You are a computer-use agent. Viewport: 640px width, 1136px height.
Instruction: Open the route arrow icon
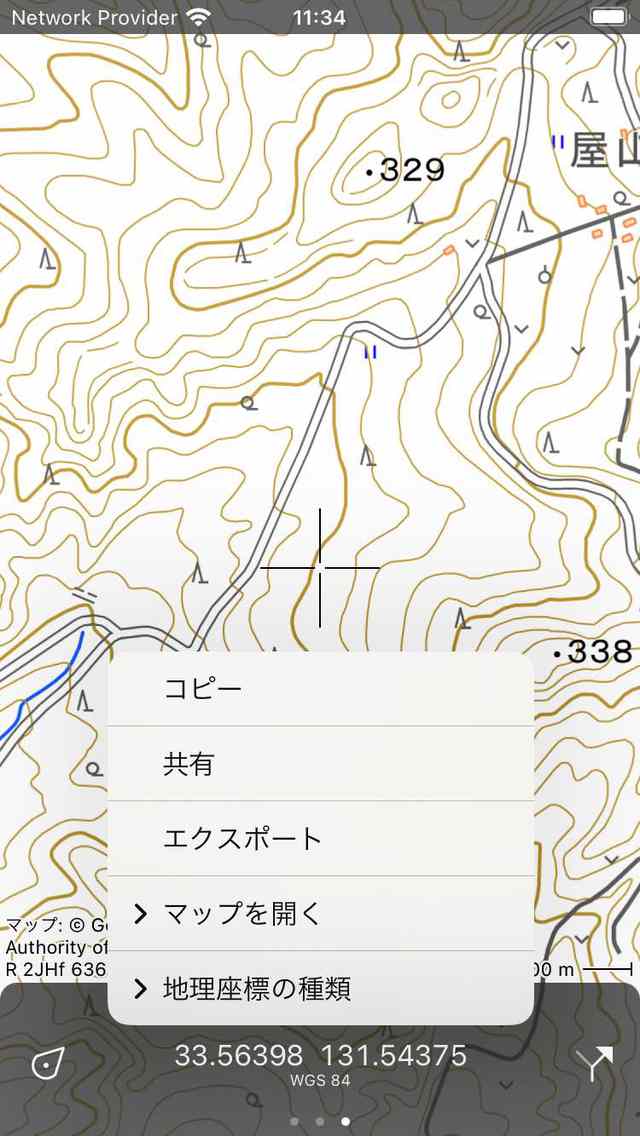597,1064
